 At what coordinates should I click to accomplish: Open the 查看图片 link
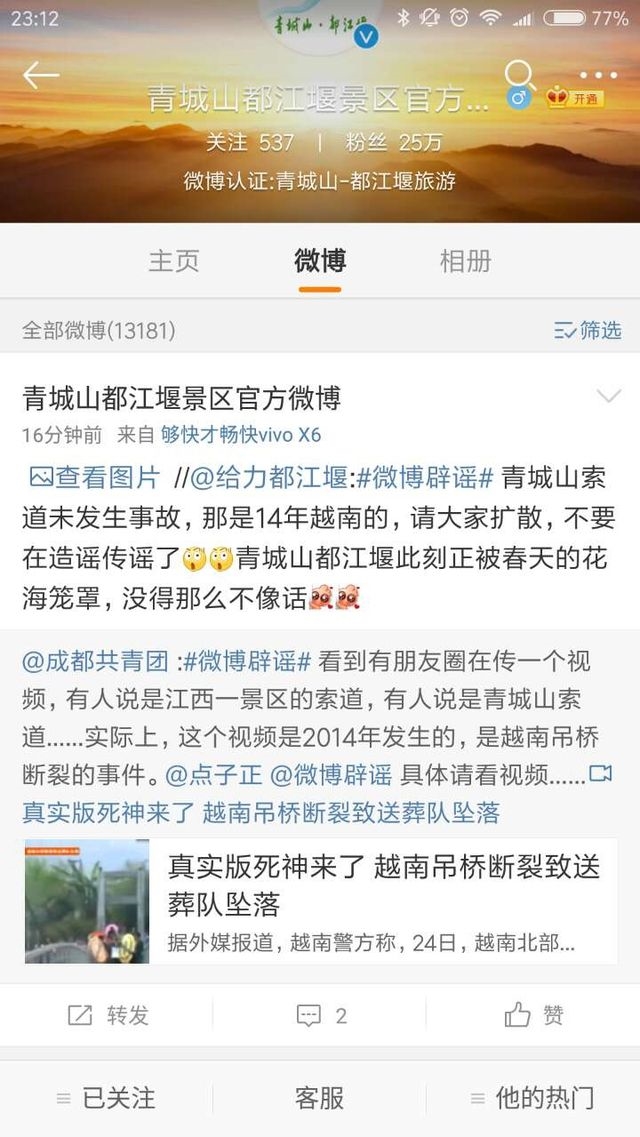pyautogui.click(x=96, y=477)
